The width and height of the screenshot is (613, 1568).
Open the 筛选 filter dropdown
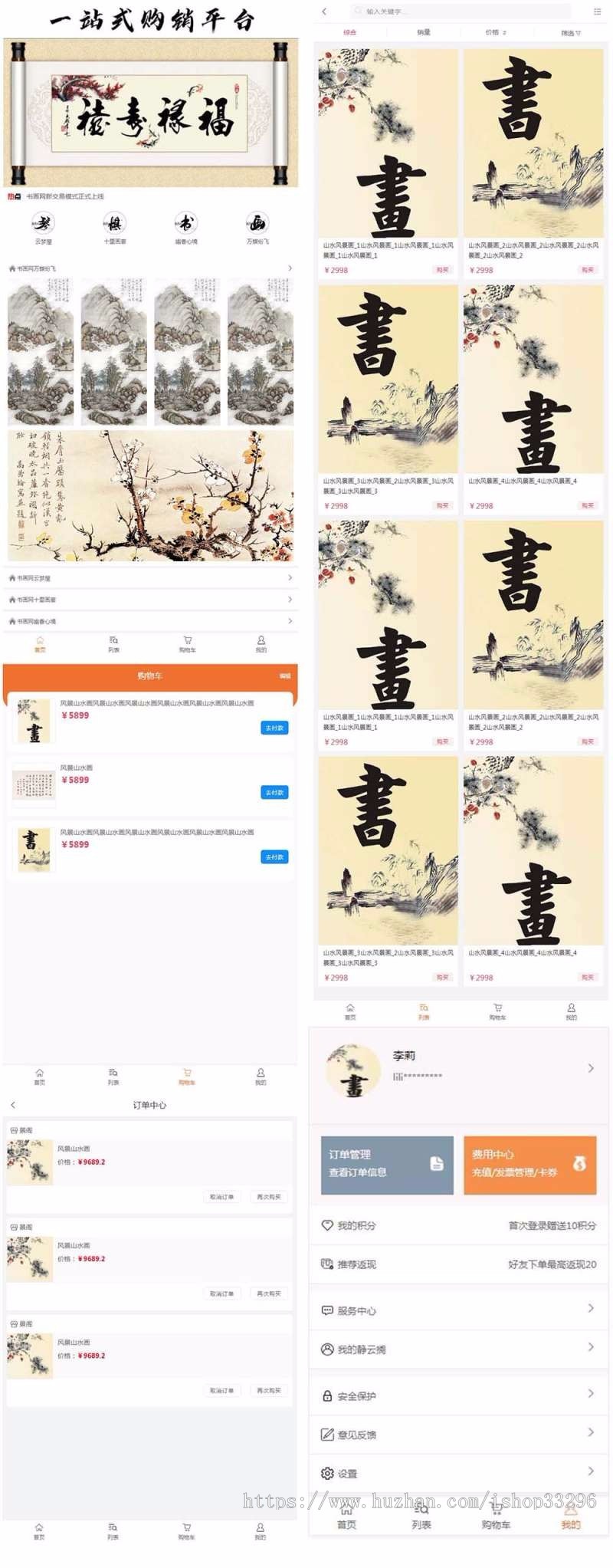pos(569,32)
